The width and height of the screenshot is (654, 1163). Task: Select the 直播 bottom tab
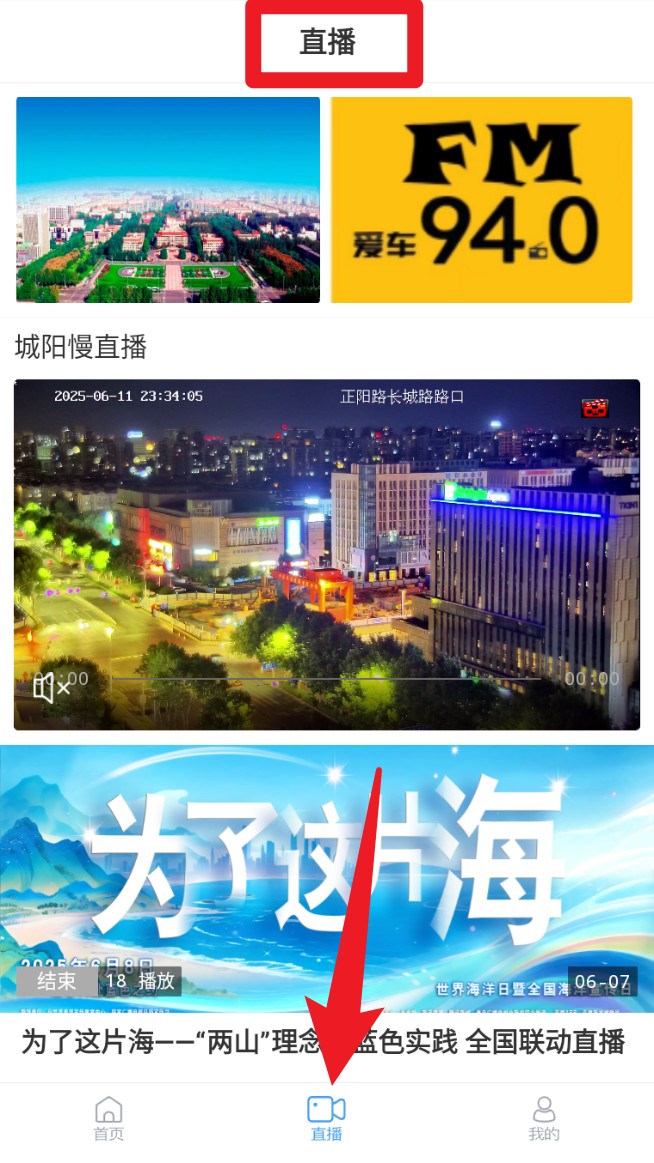(326, 1118)
